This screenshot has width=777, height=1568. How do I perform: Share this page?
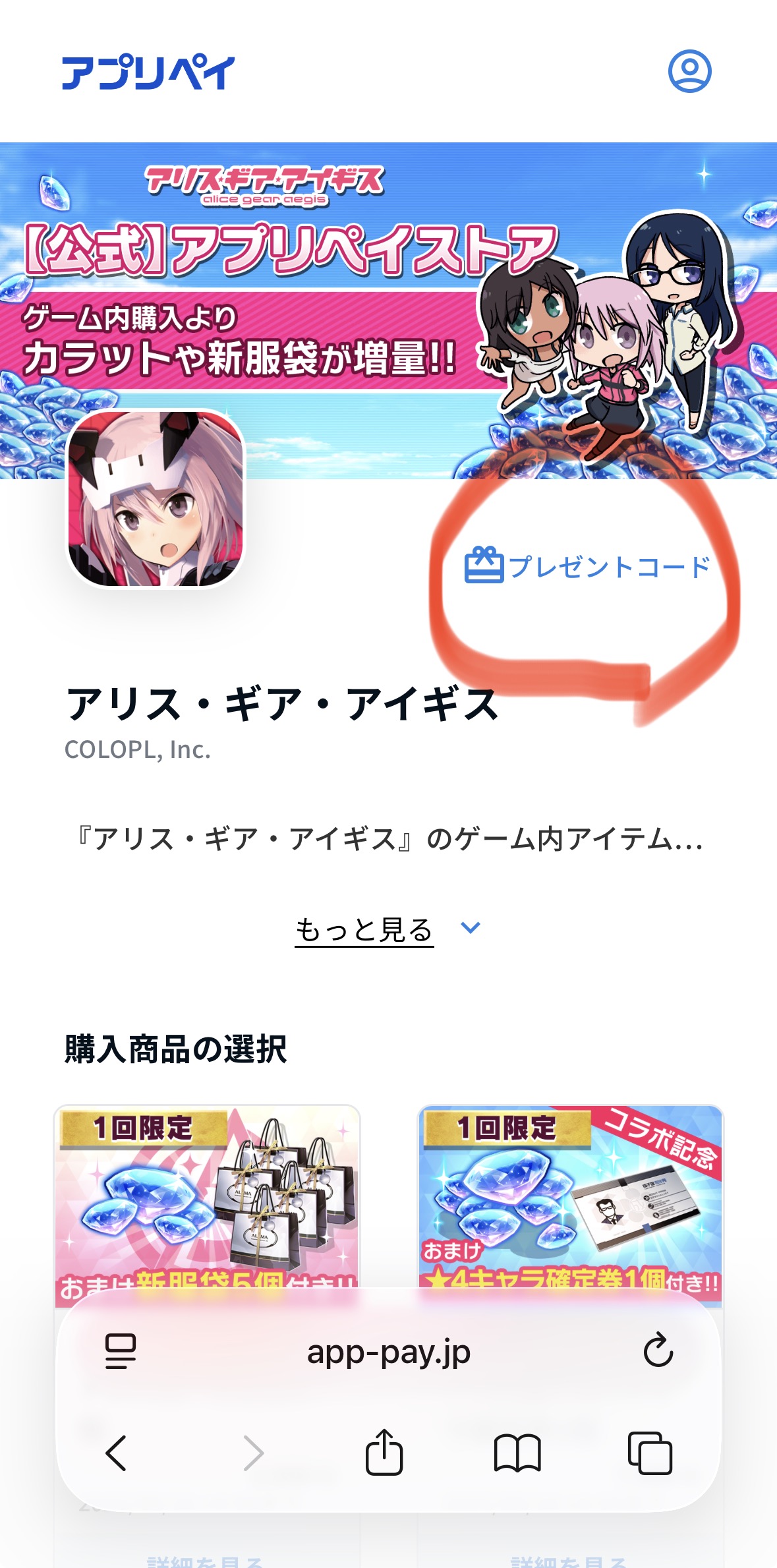coord(384,1451)
